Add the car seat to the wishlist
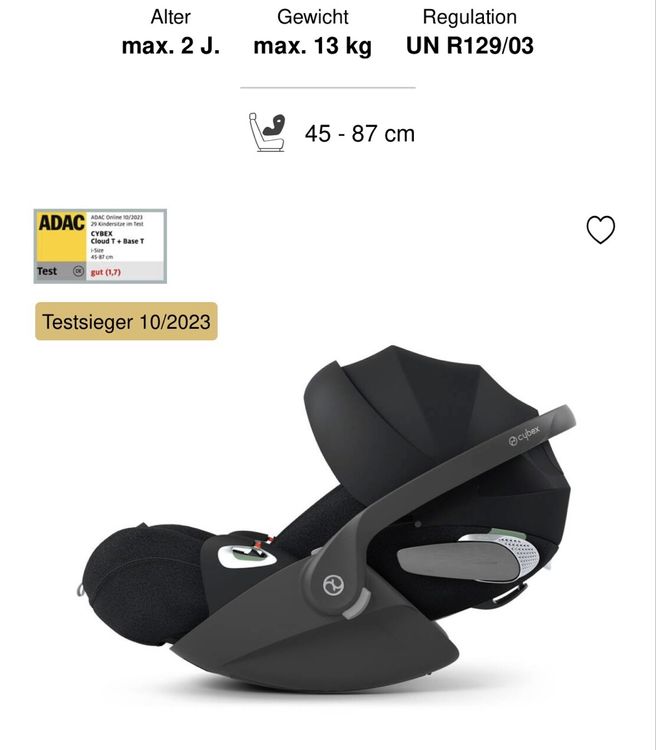Image resolution: width=656 pixels, height=750 pixels. [600, 230]
